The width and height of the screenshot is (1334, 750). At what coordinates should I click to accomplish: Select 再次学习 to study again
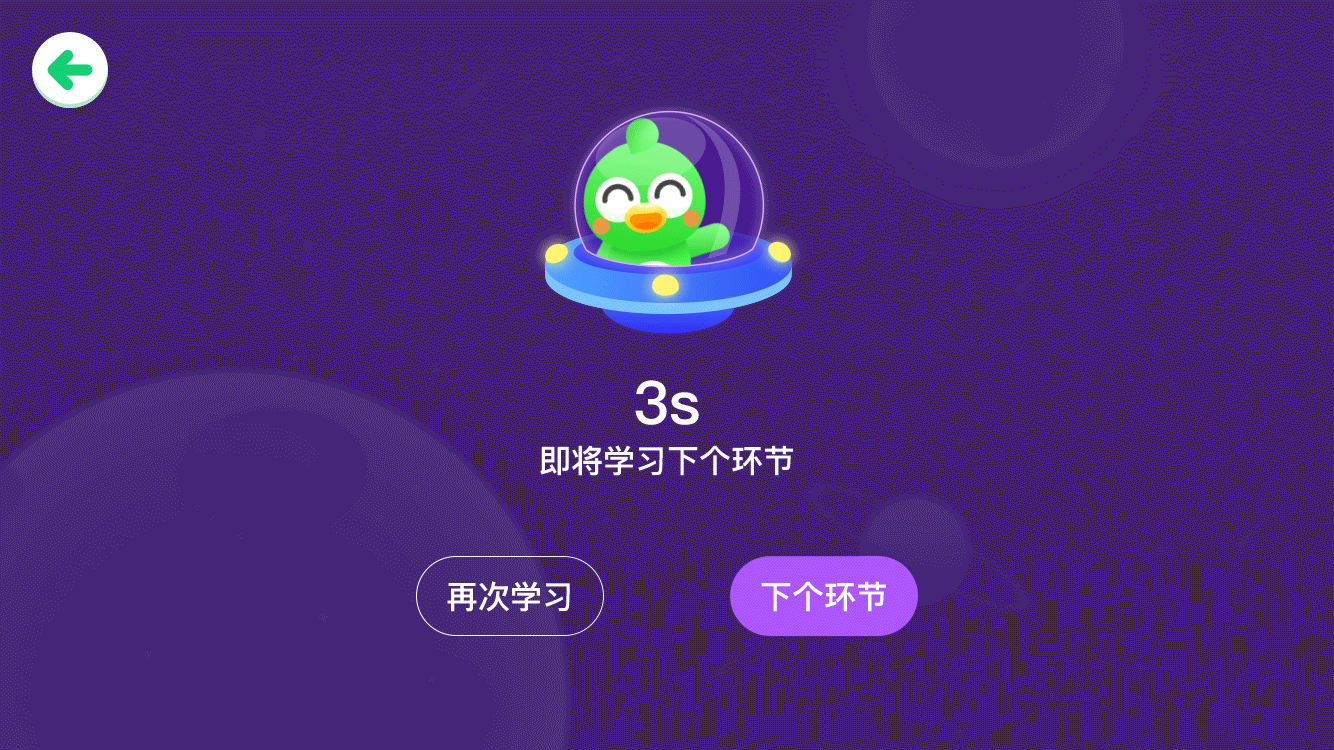point(509,596)
